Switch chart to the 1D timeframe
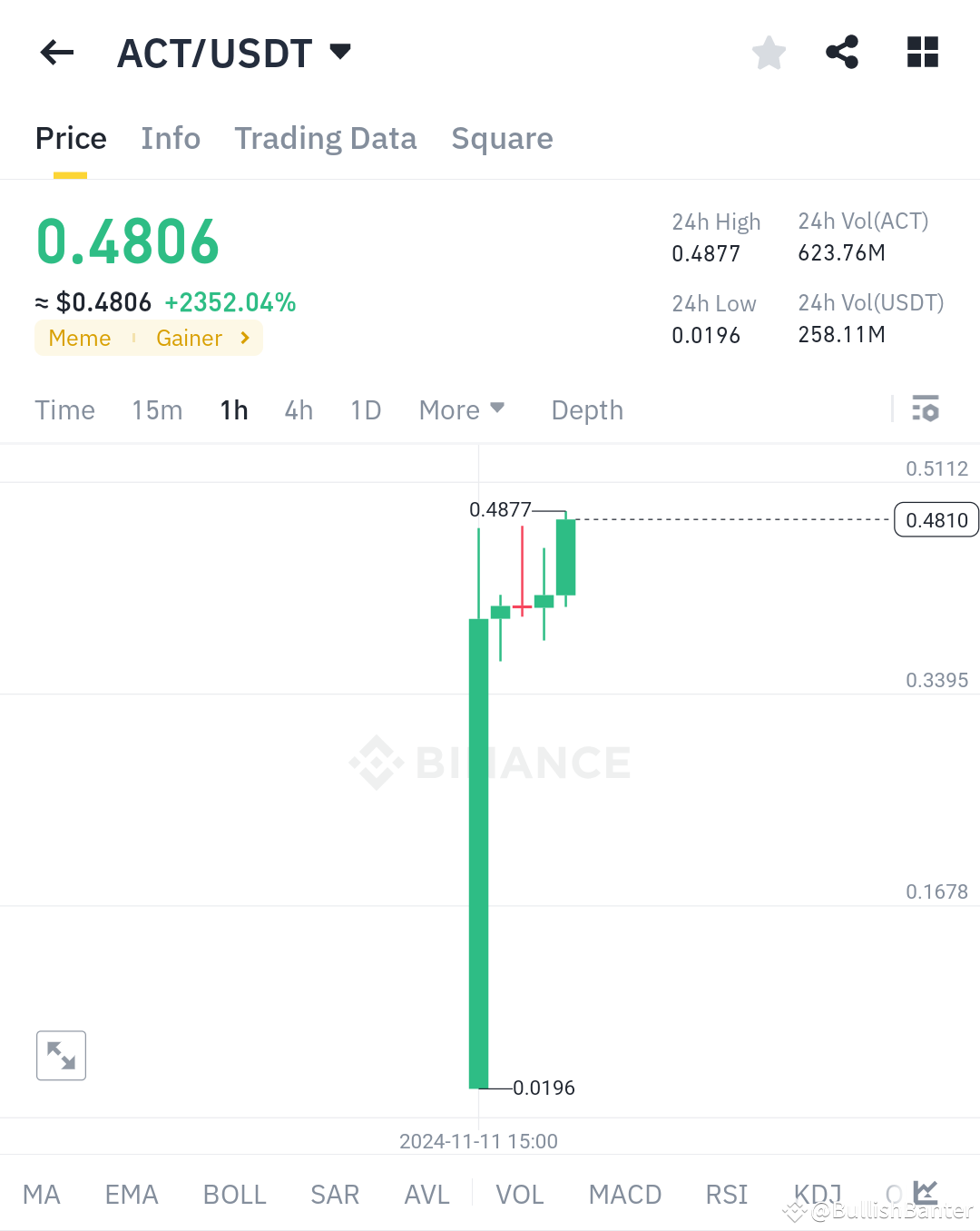Screen dimensions: 980x1231 pos(366,409)
